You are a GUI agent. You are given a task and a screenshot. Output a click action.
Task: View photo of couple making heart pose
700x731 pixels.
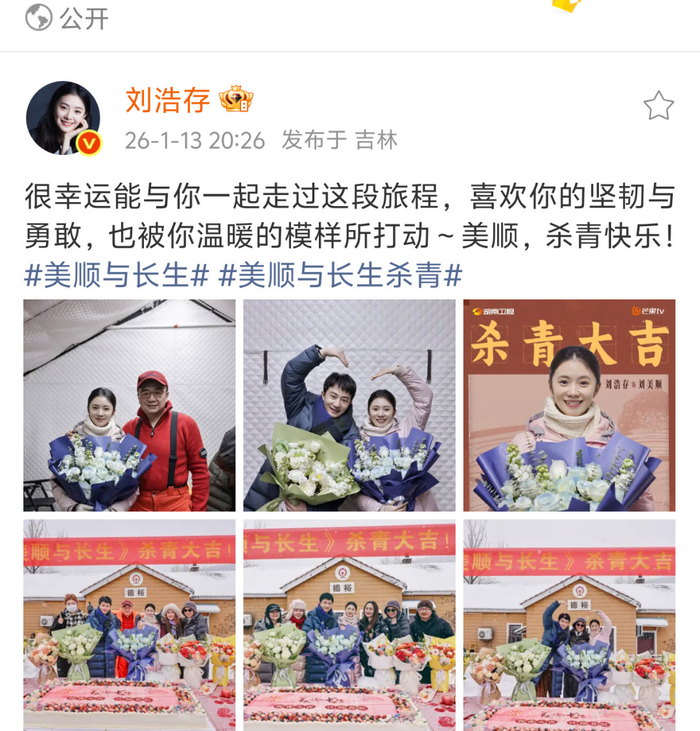pyautogui.click(x=349, y=405)
